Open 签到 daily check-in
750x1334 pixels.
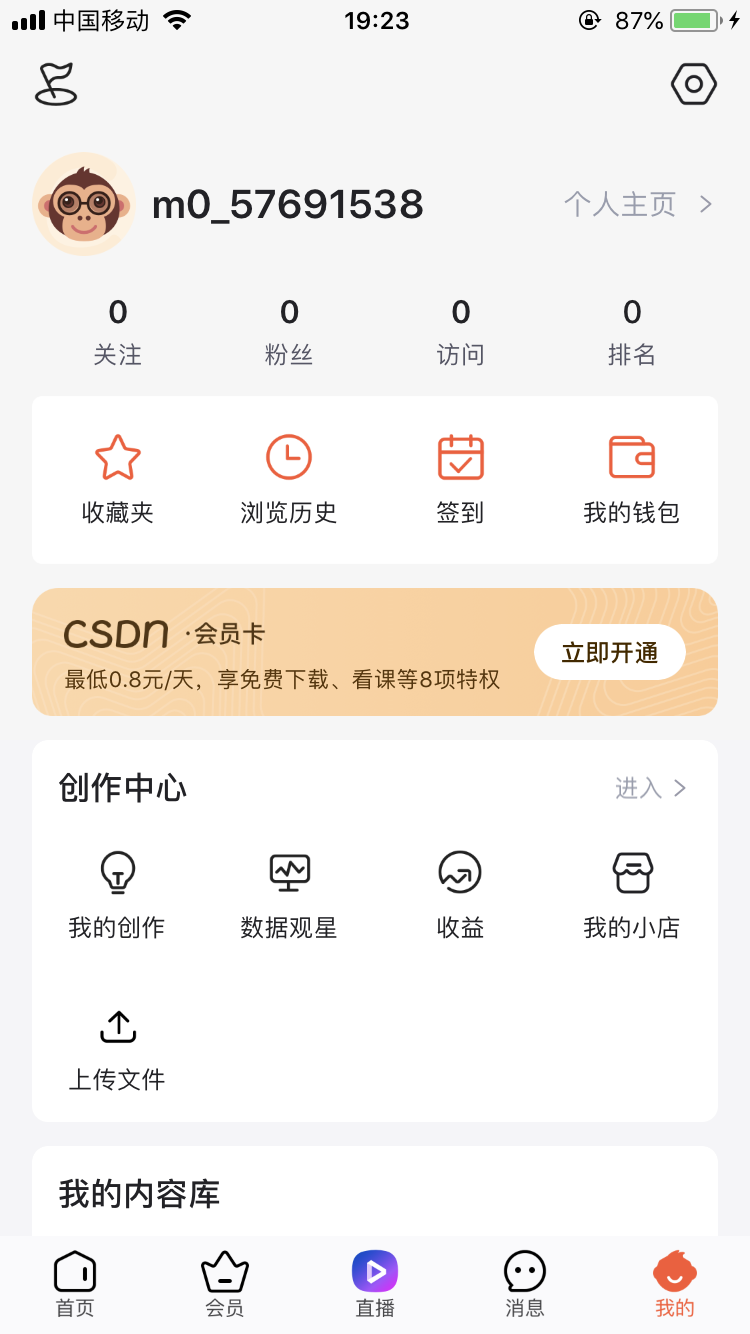click(460, 480)
